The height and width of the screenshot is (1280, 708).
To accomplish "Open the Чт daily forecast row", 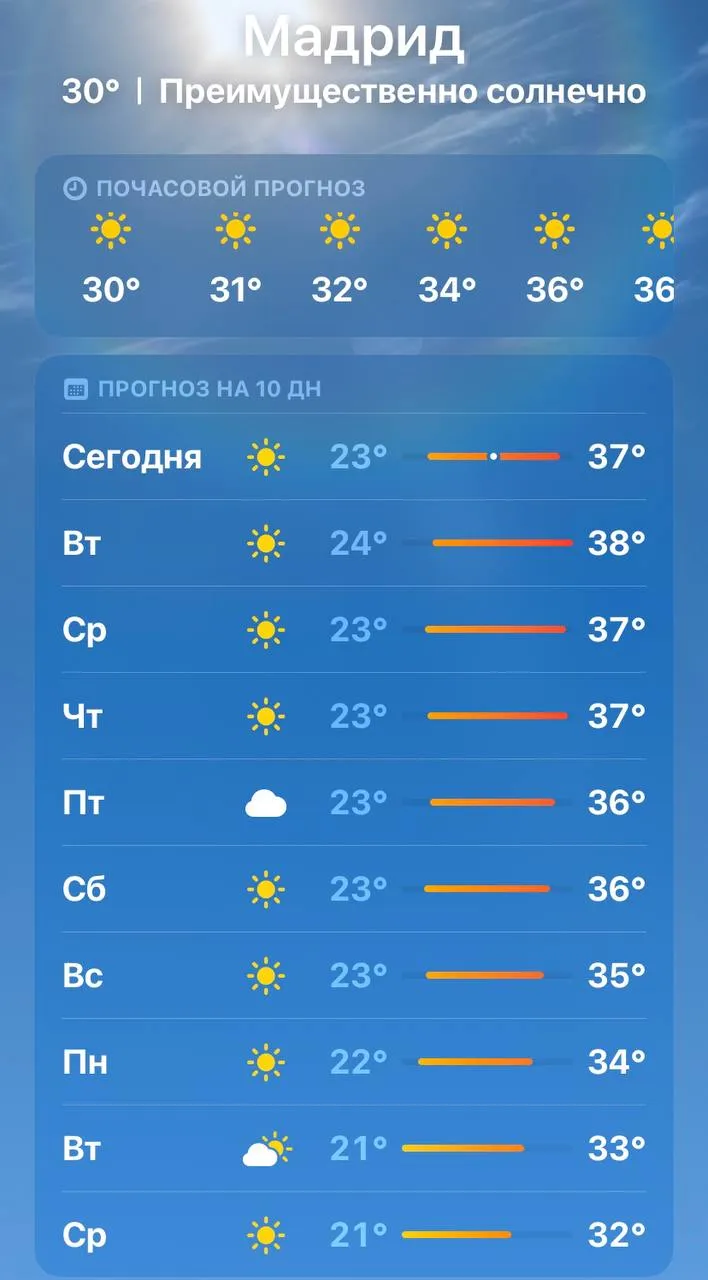I will (x=354, y=716).
